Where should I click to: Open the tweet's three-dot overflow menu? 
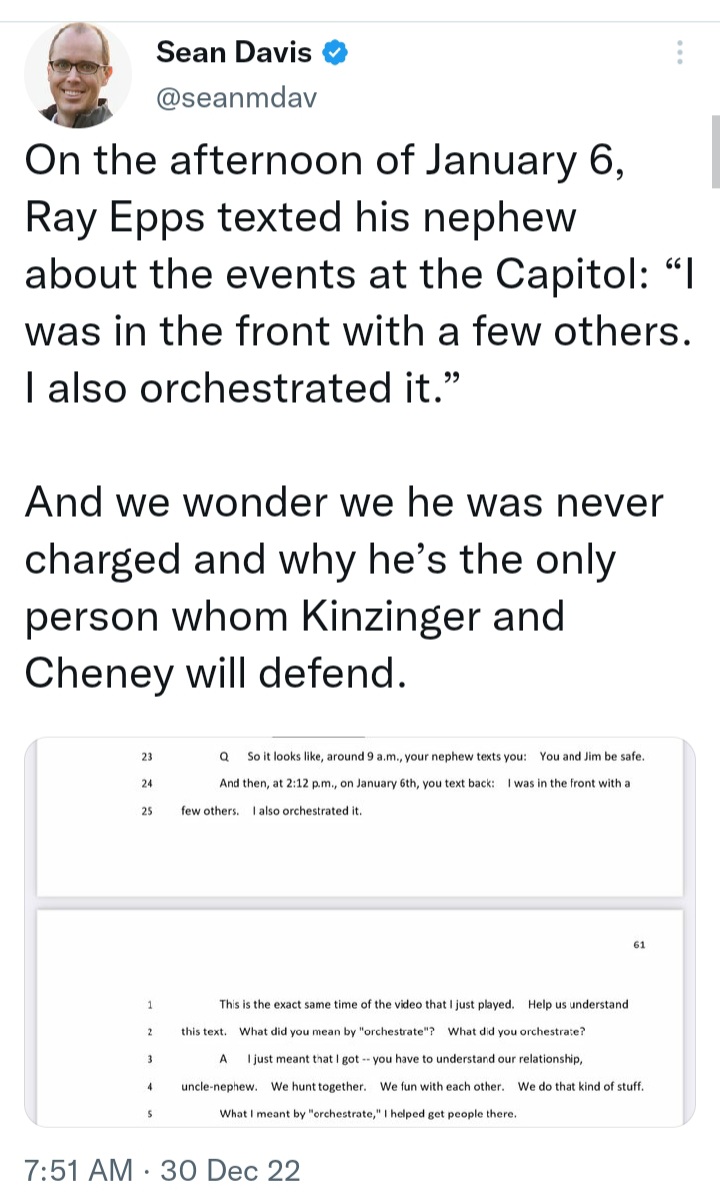tap(680, 52)
